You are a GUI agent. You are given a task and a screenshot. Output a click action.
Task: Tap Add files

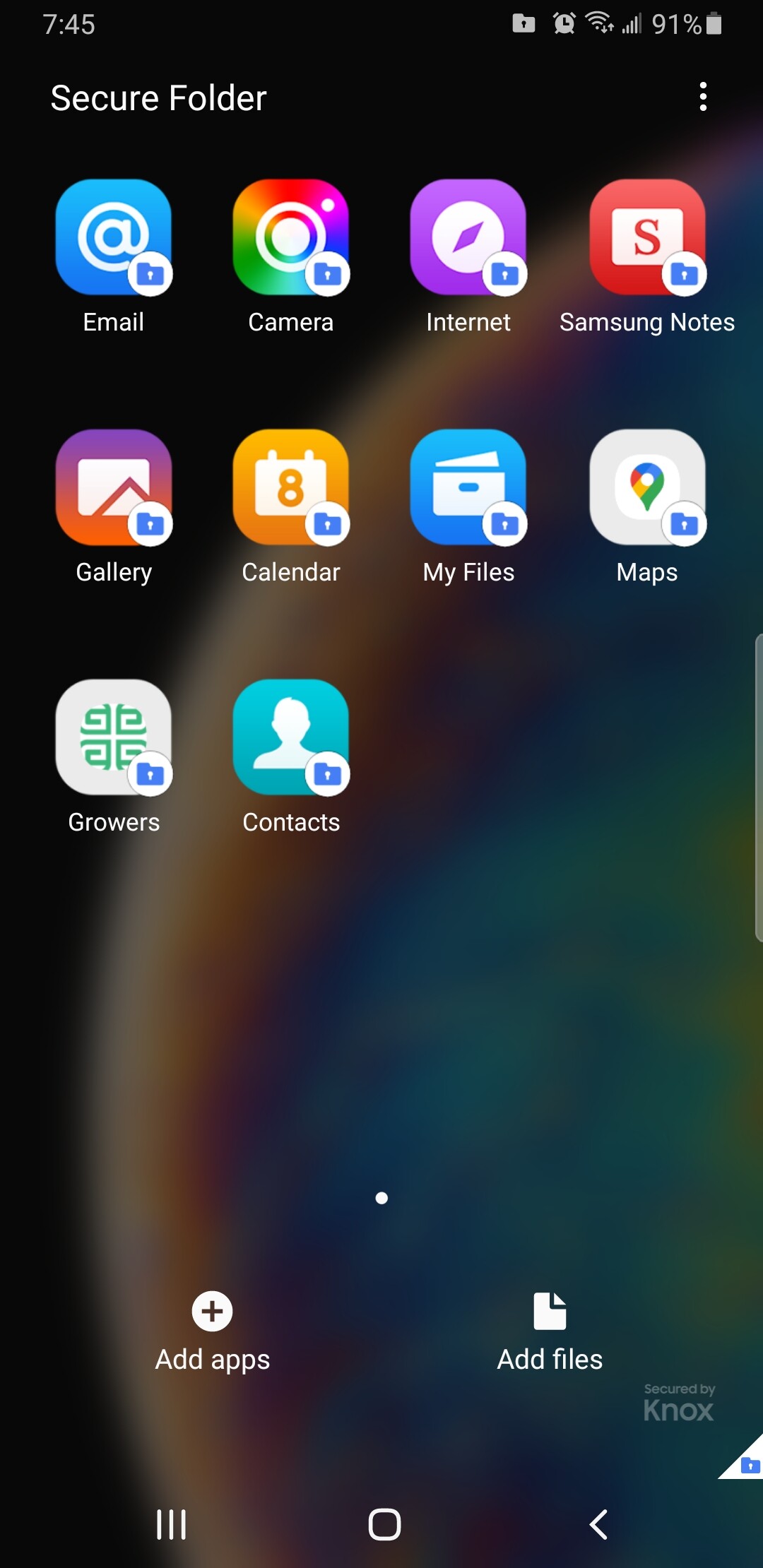(x=550, y=1332)
